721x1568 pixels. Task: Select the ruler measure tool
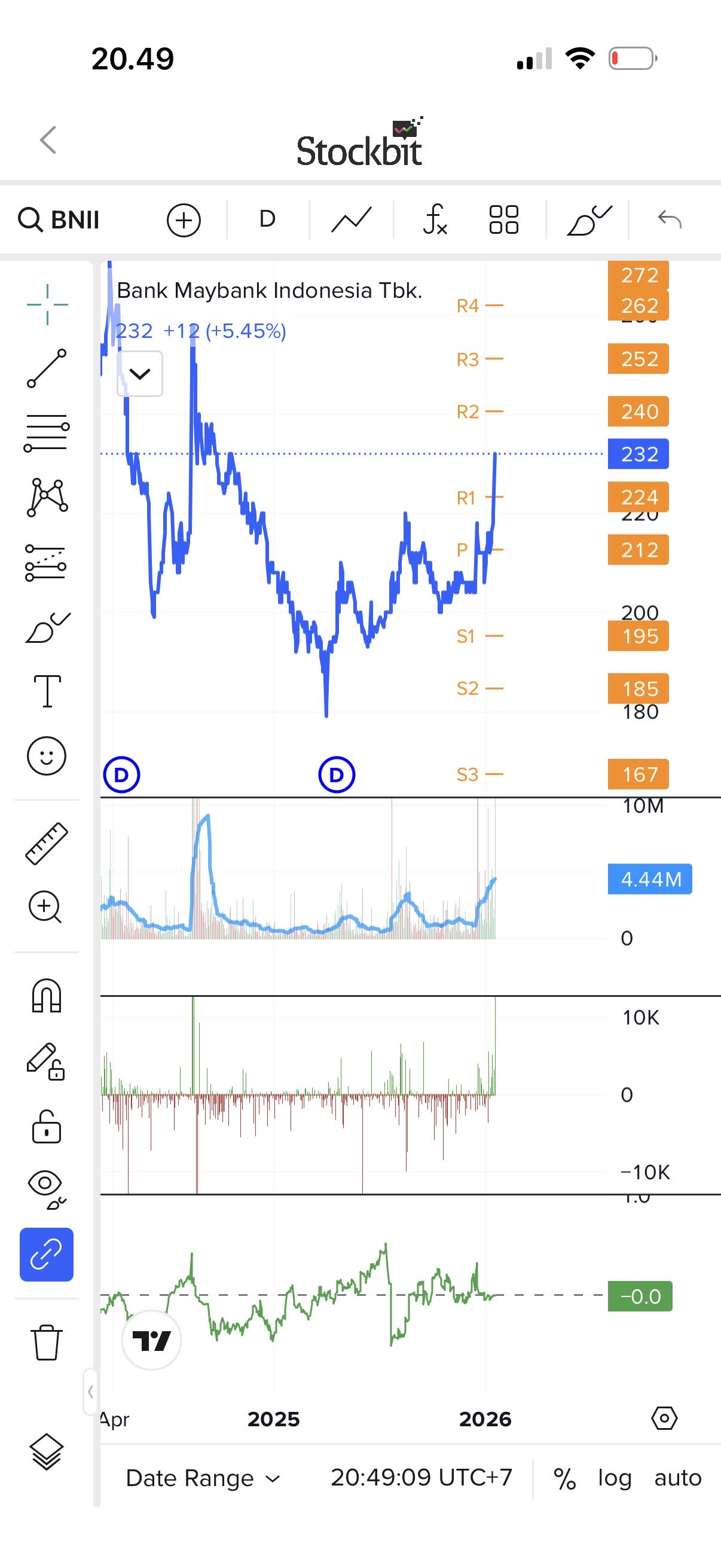point(46,844)
